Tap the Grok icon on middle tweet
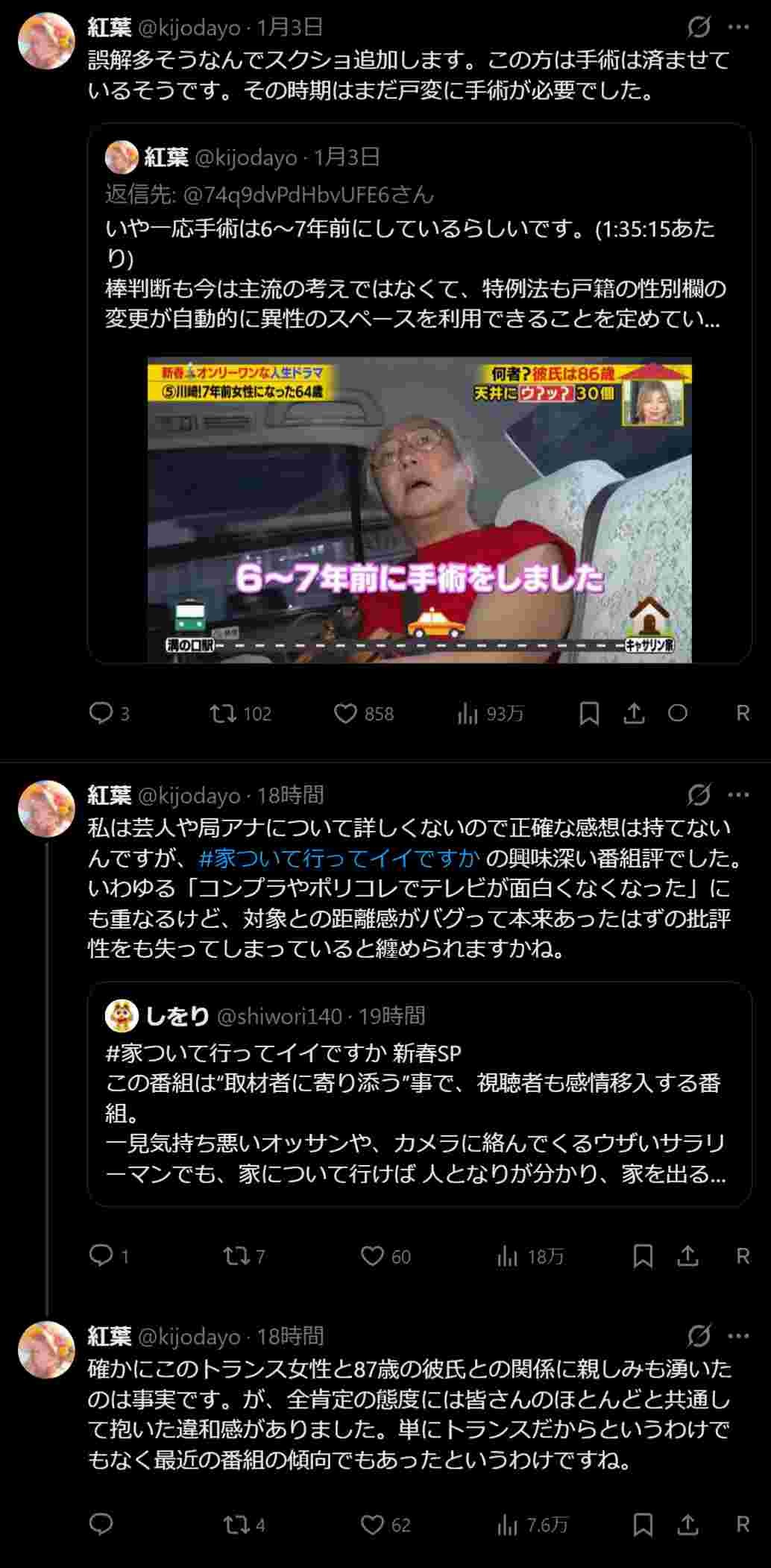771x1568 pixels. 699,795
